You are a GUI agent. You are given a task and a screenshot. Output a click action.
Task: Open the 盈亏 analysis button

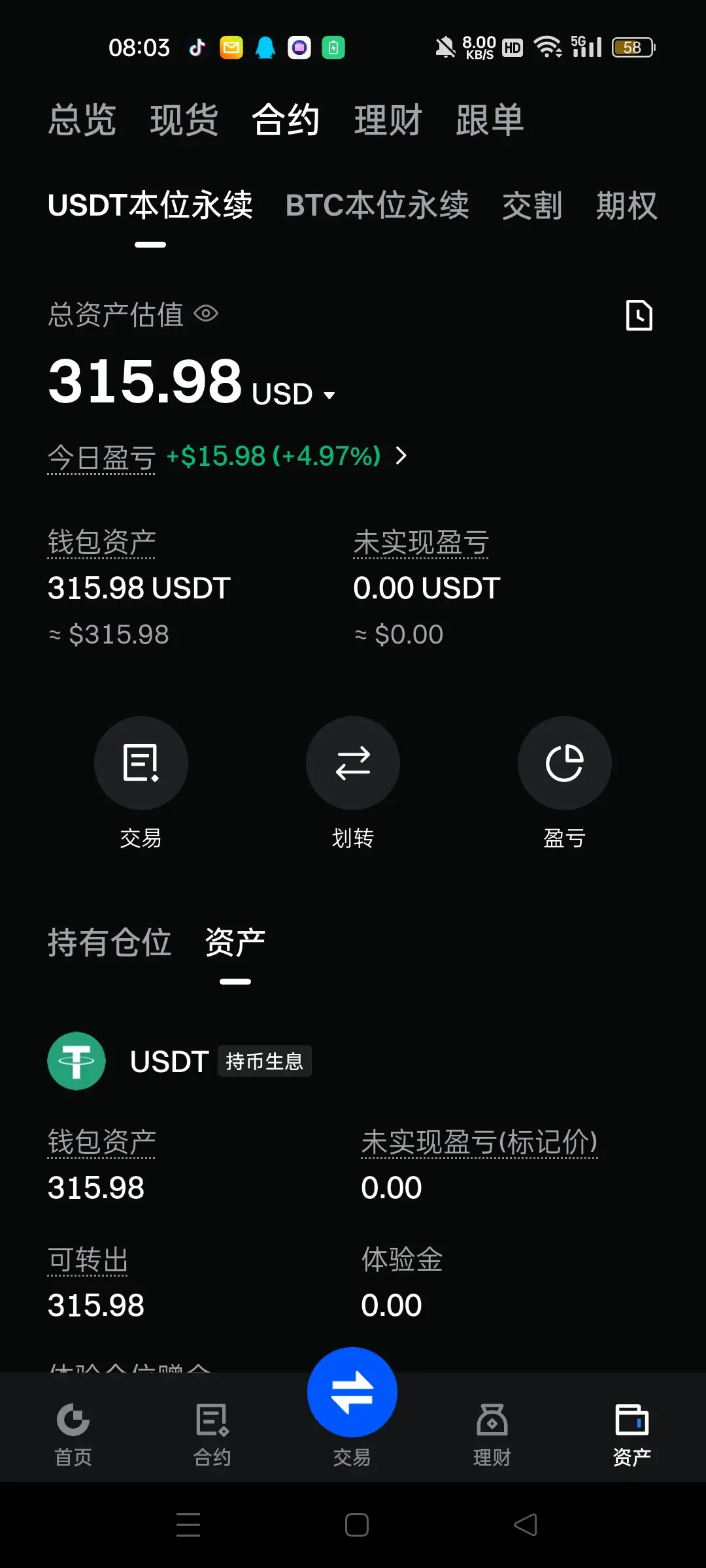point(564,763)
